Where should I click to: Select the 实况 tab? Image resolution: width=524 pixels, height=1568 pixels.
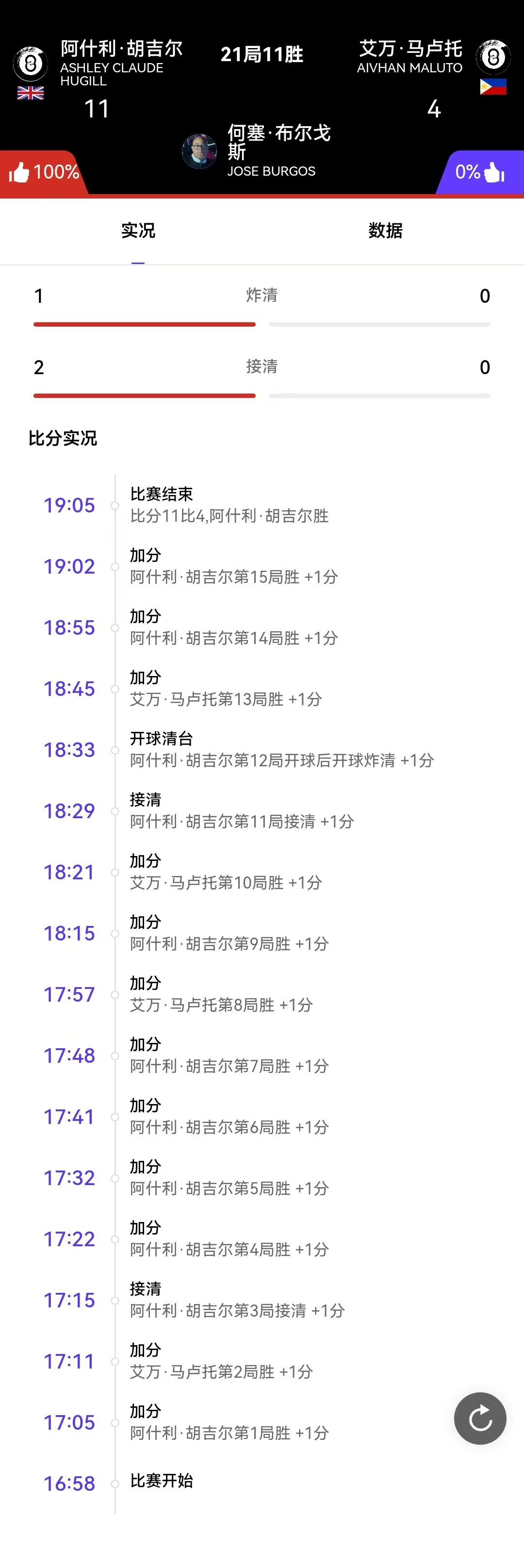[x=138, y=231]
